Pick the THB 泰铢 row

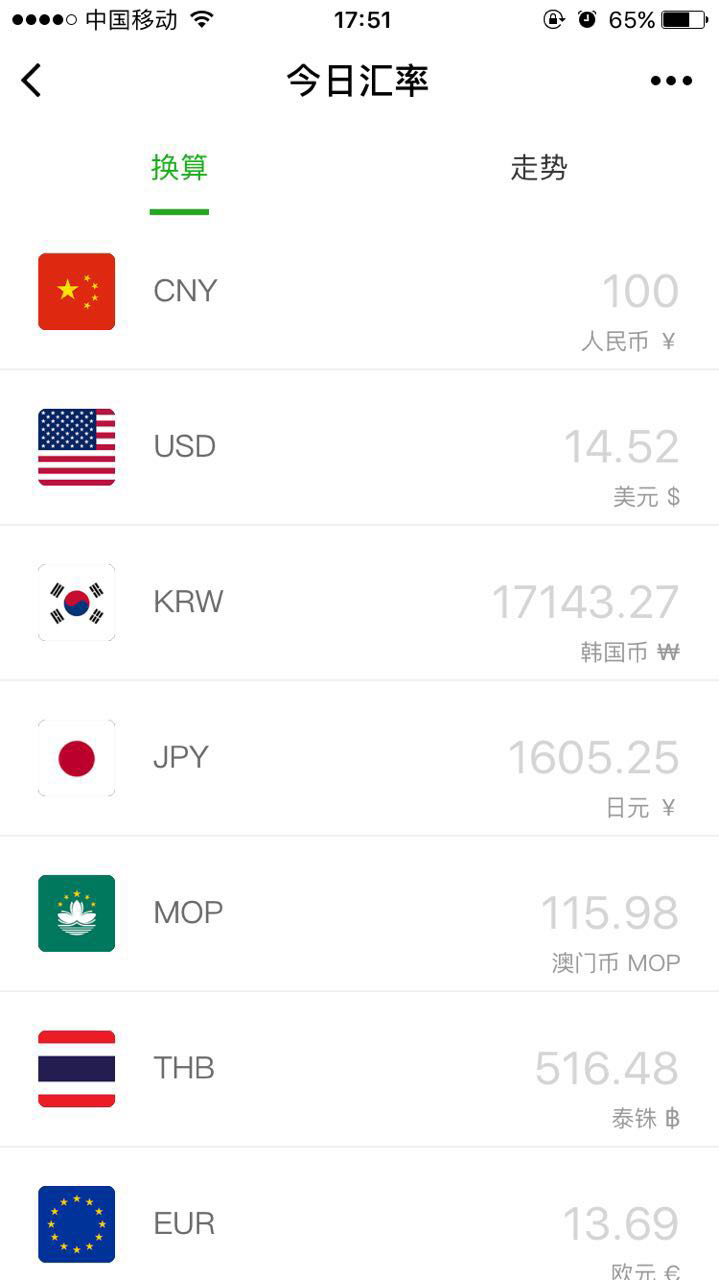point(359,1069)
